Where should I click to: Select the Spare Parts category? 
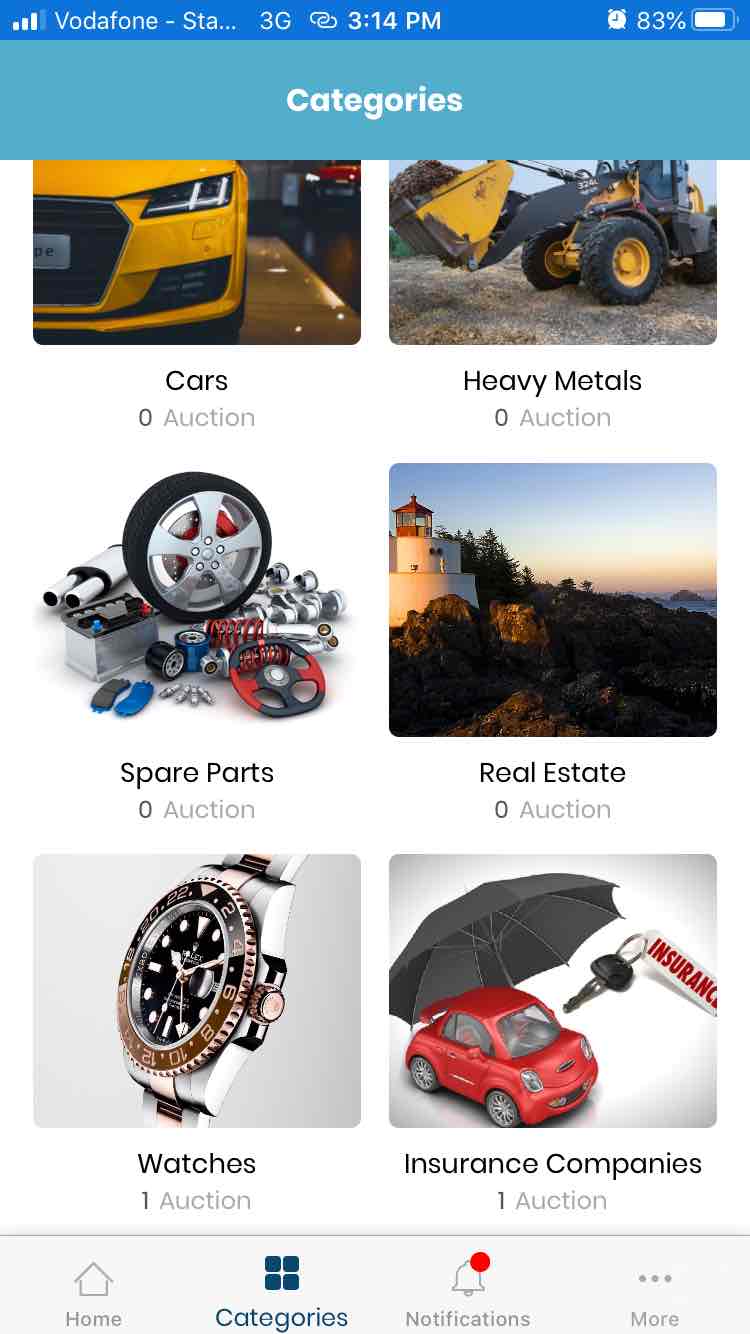pos(197,600)
